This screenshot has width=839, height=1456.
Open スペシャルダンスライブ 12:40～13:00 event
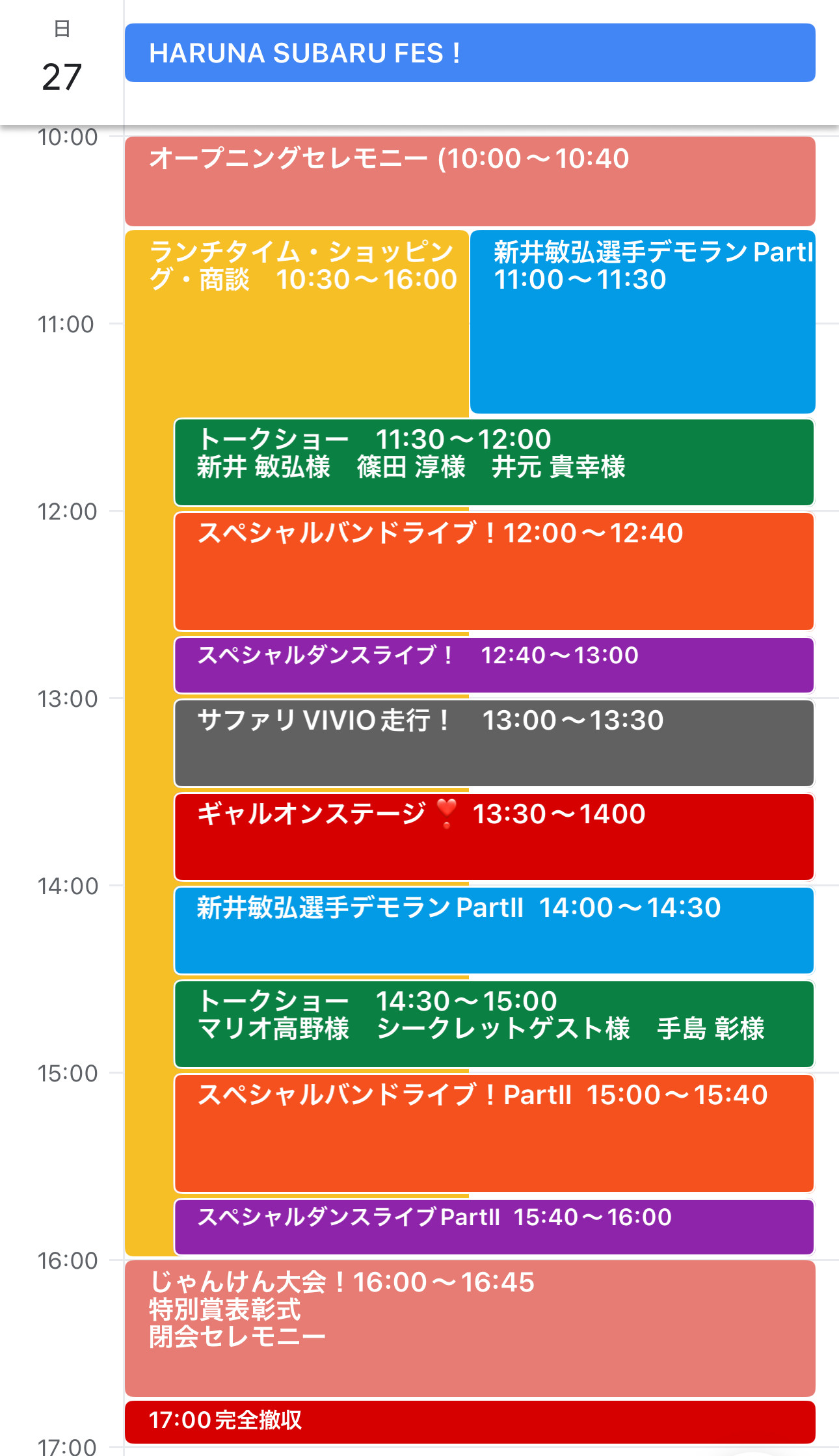494,665
